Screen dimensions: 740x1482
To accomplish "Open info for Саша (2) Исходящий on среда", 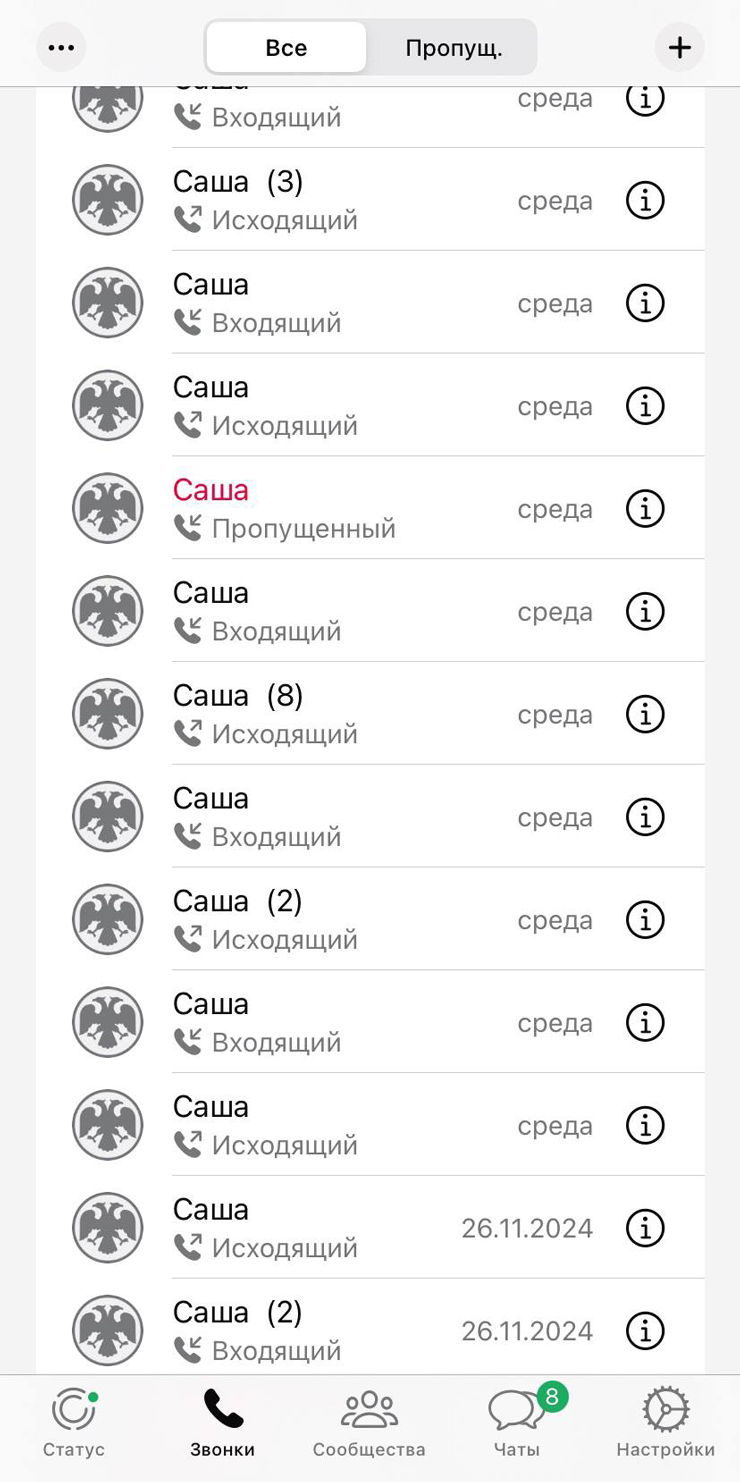I will (645, 920).
